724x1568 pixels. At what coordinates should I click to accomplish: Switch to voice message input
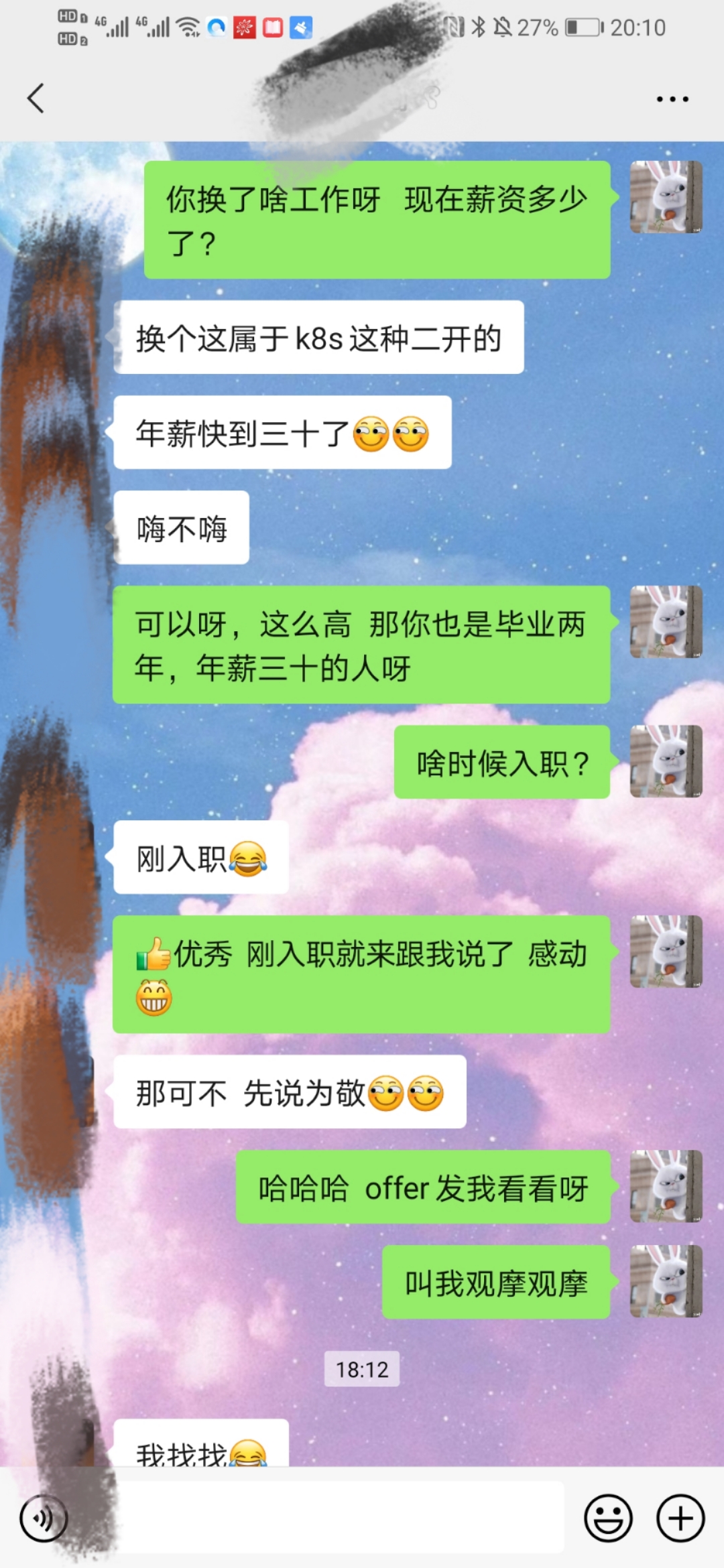pos(44,1518)
